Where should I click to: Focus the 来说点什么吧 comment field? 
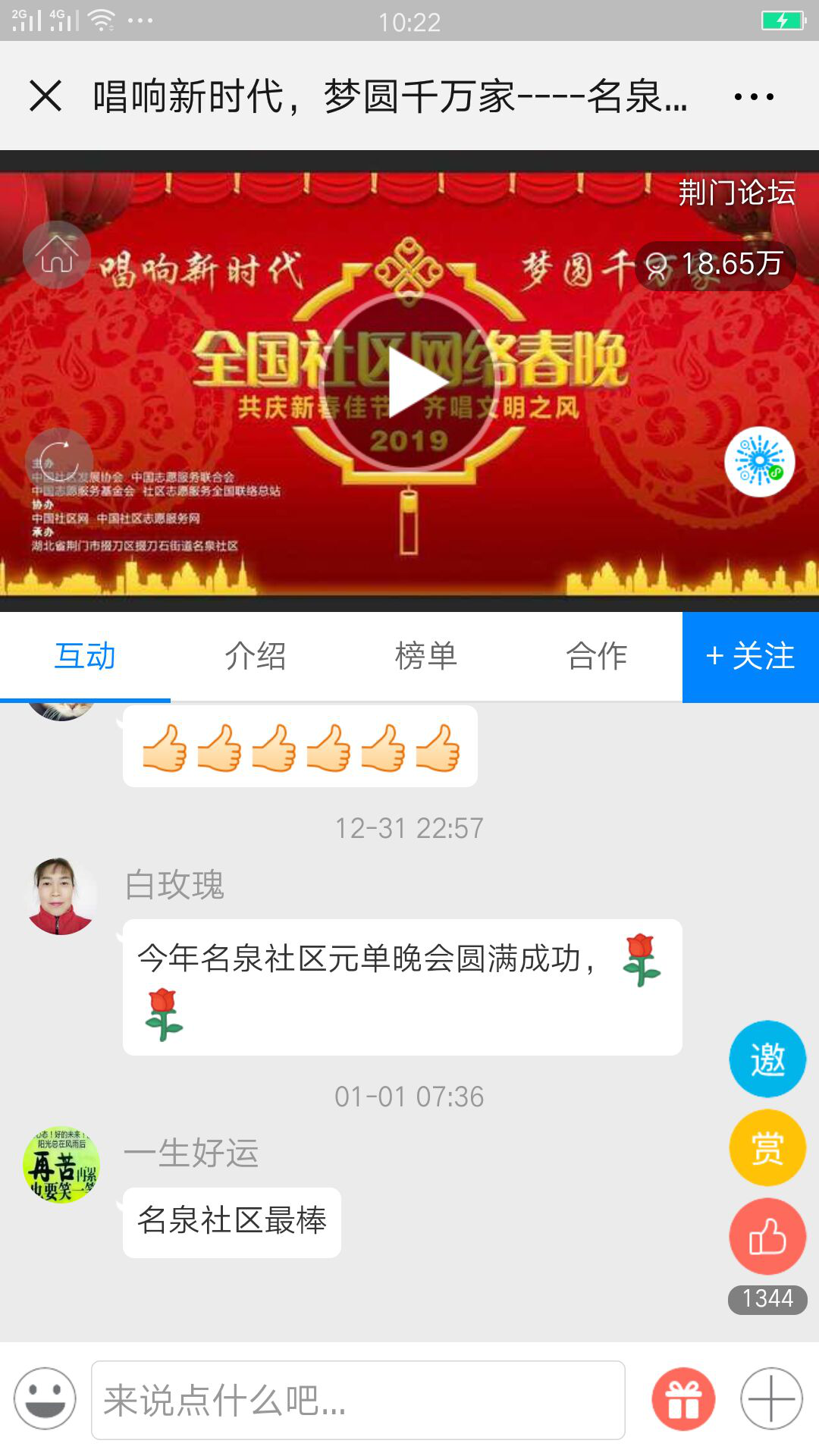pyautogui.click(x=358, y=1400)
